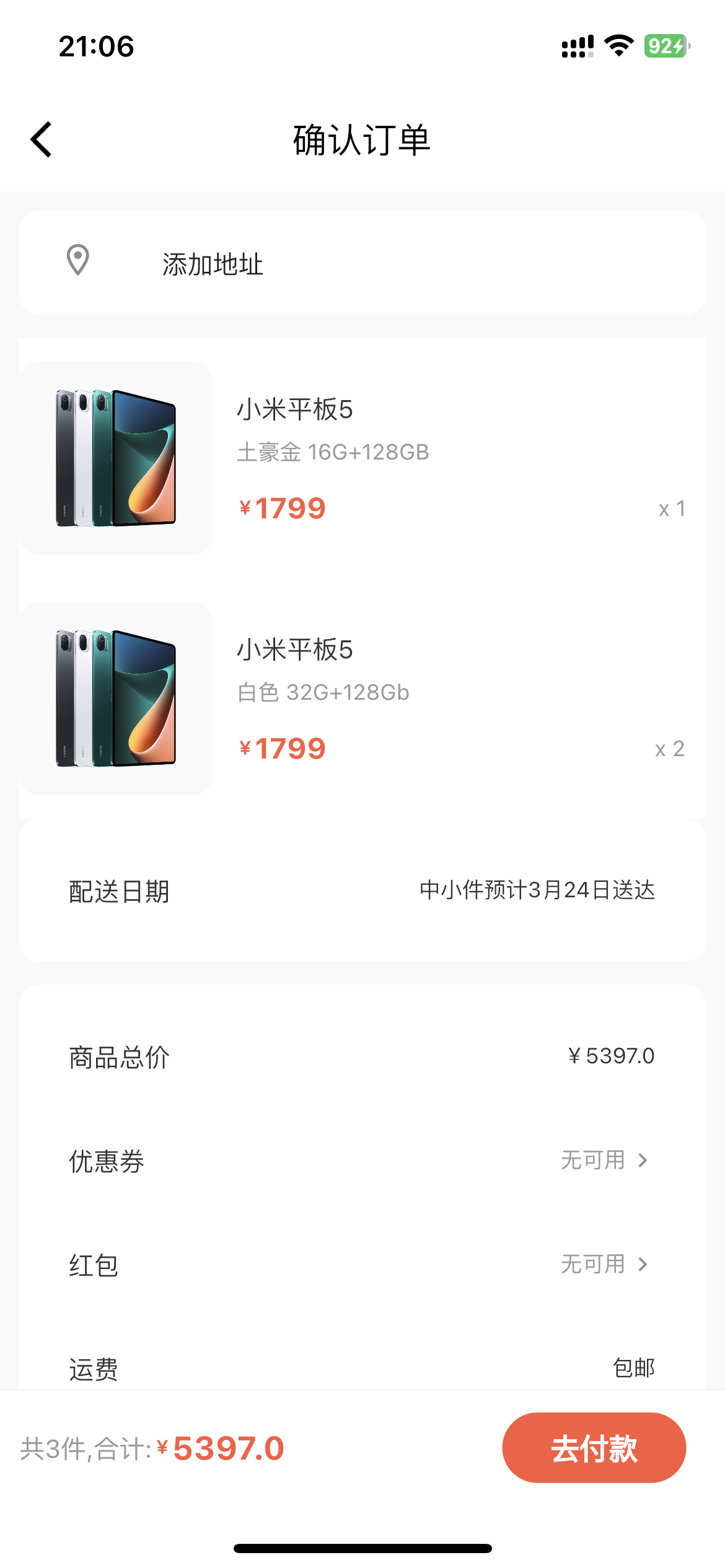This screenshot has width=725, height=1568.
Task: Tap the 去付款 pay button
Action: 594,1448
